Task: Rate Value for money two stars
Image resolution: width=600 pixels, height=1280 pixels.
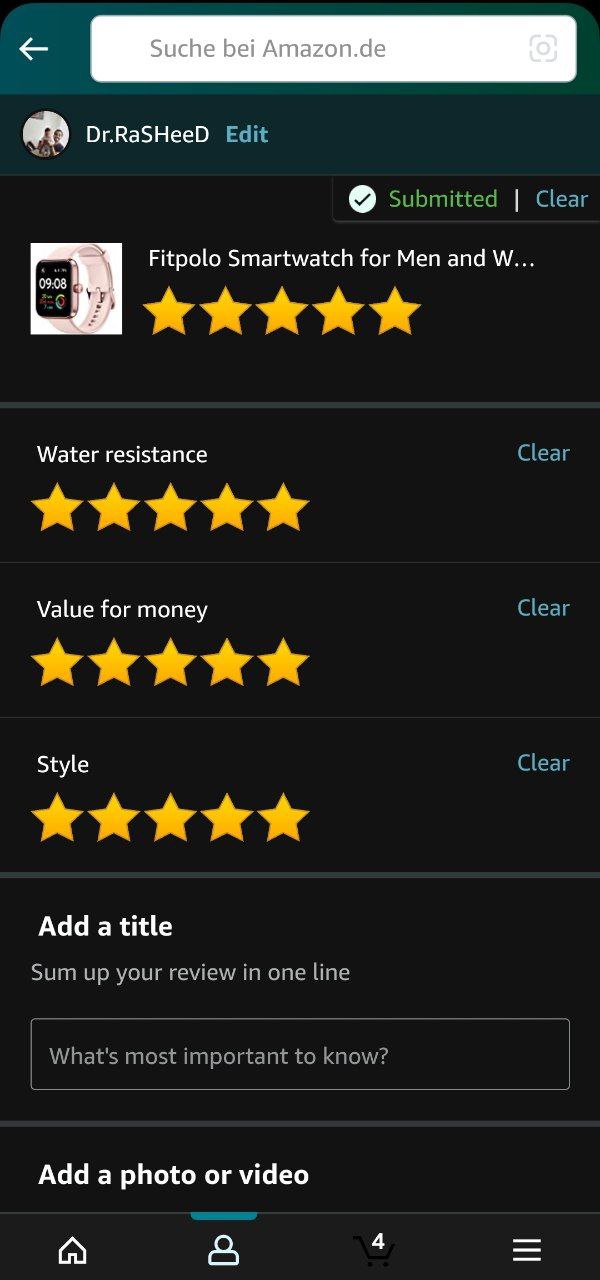Action: [x=114, y=663]
